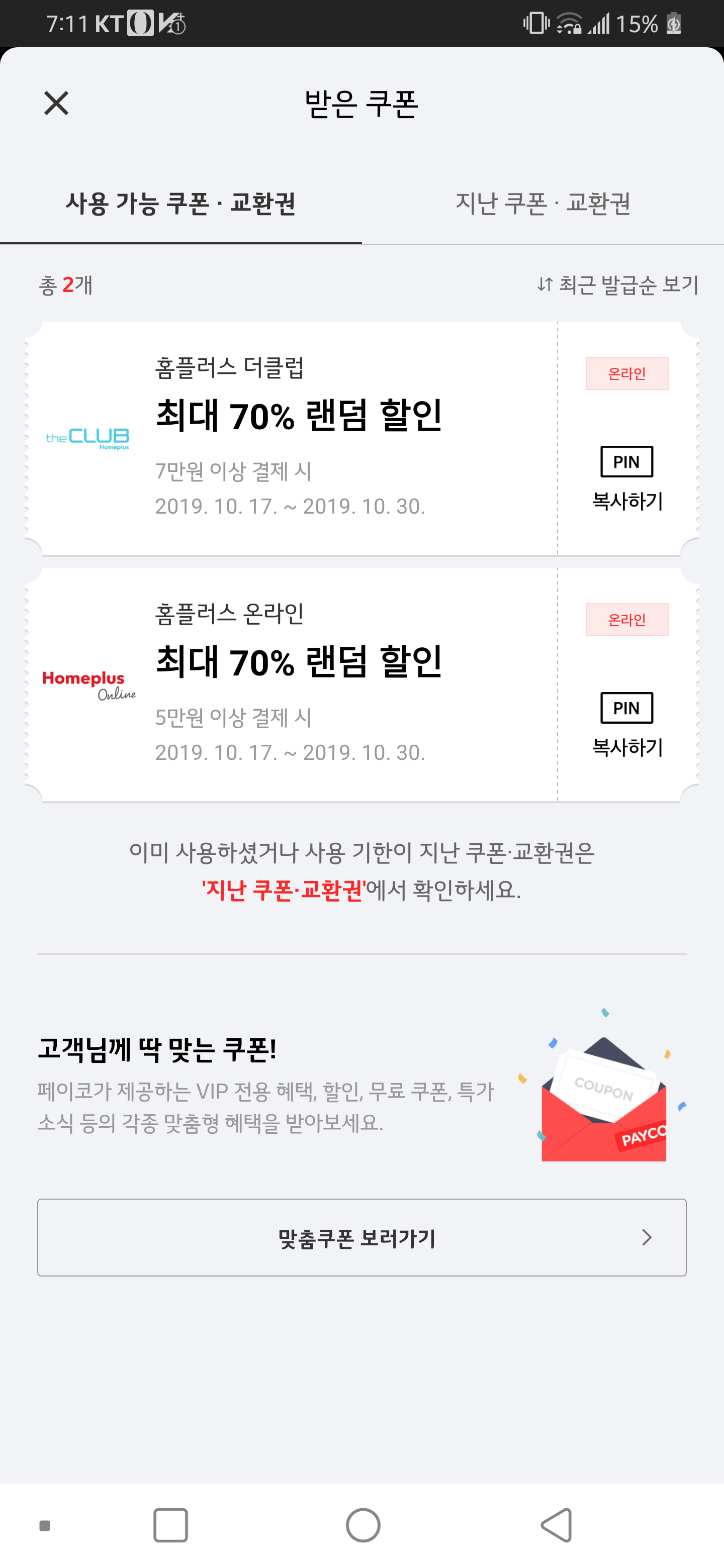Viewport: 724px width, 1568px height.
Task: Open the 홈플러스 더클럽 coupon card
Action: click(292, 438)
